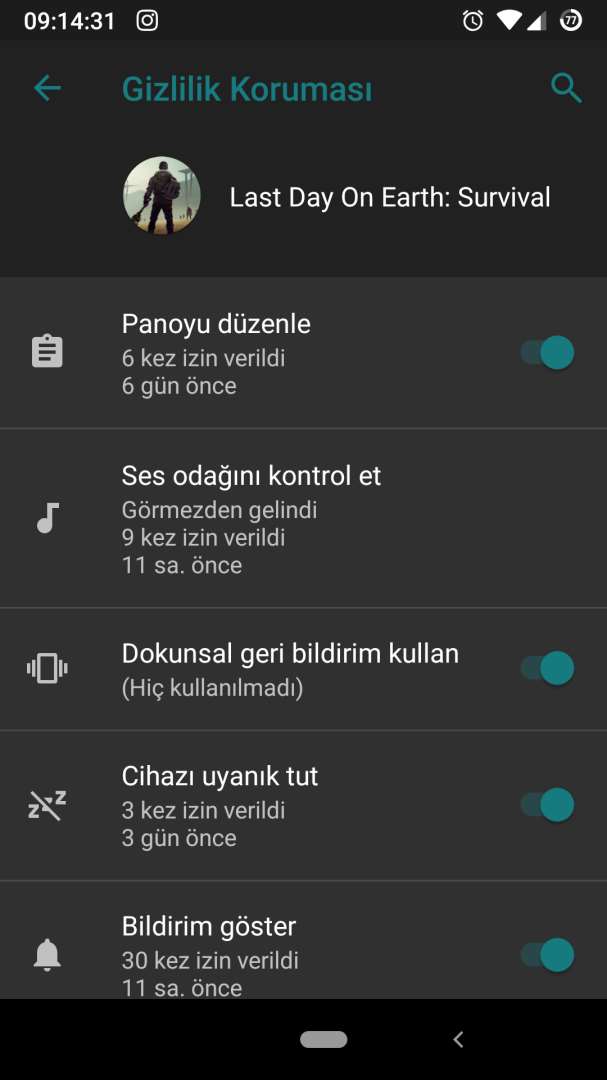Tap the system home pill button

[324, 1039]
